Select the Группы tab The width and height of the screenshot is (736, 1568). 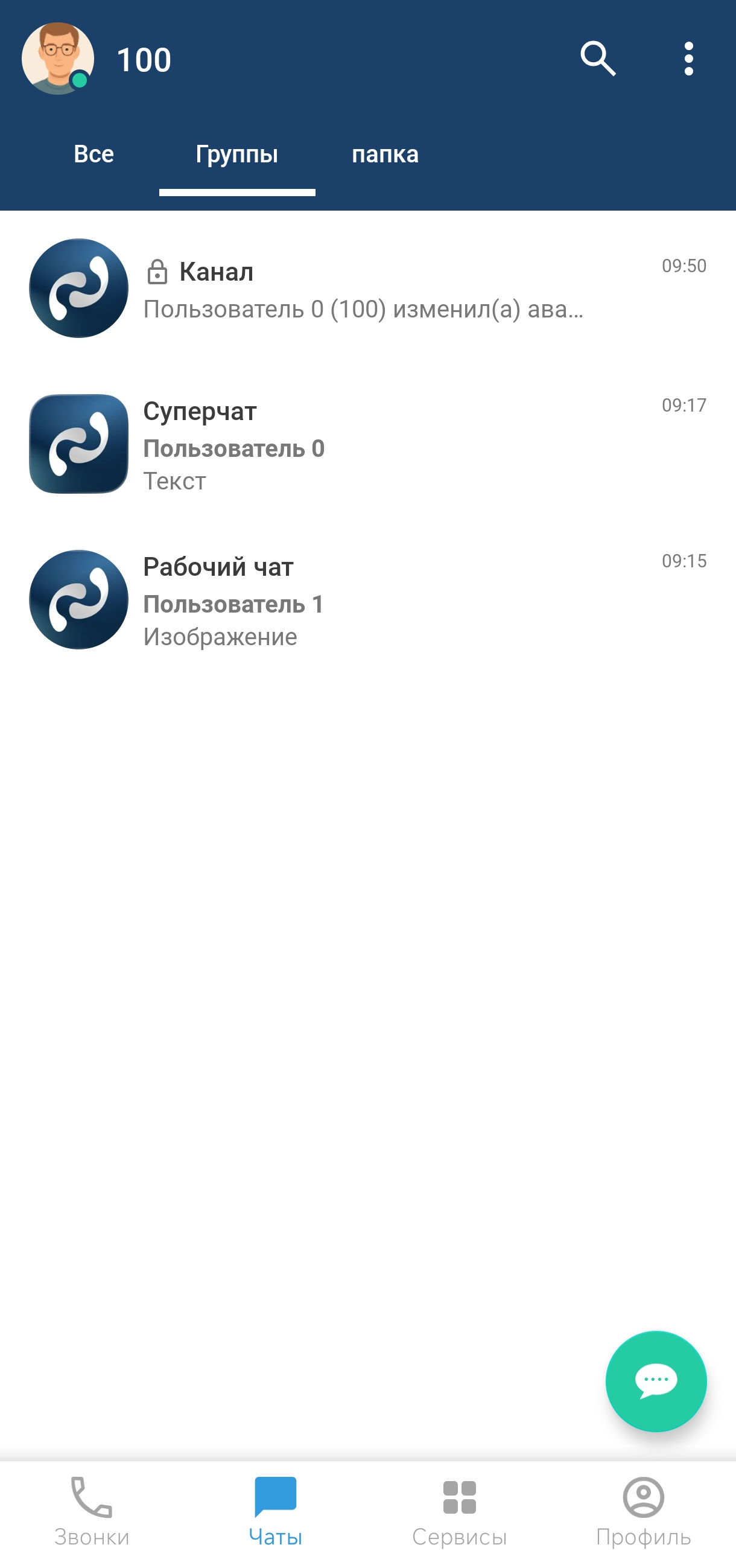coord(236,154)
